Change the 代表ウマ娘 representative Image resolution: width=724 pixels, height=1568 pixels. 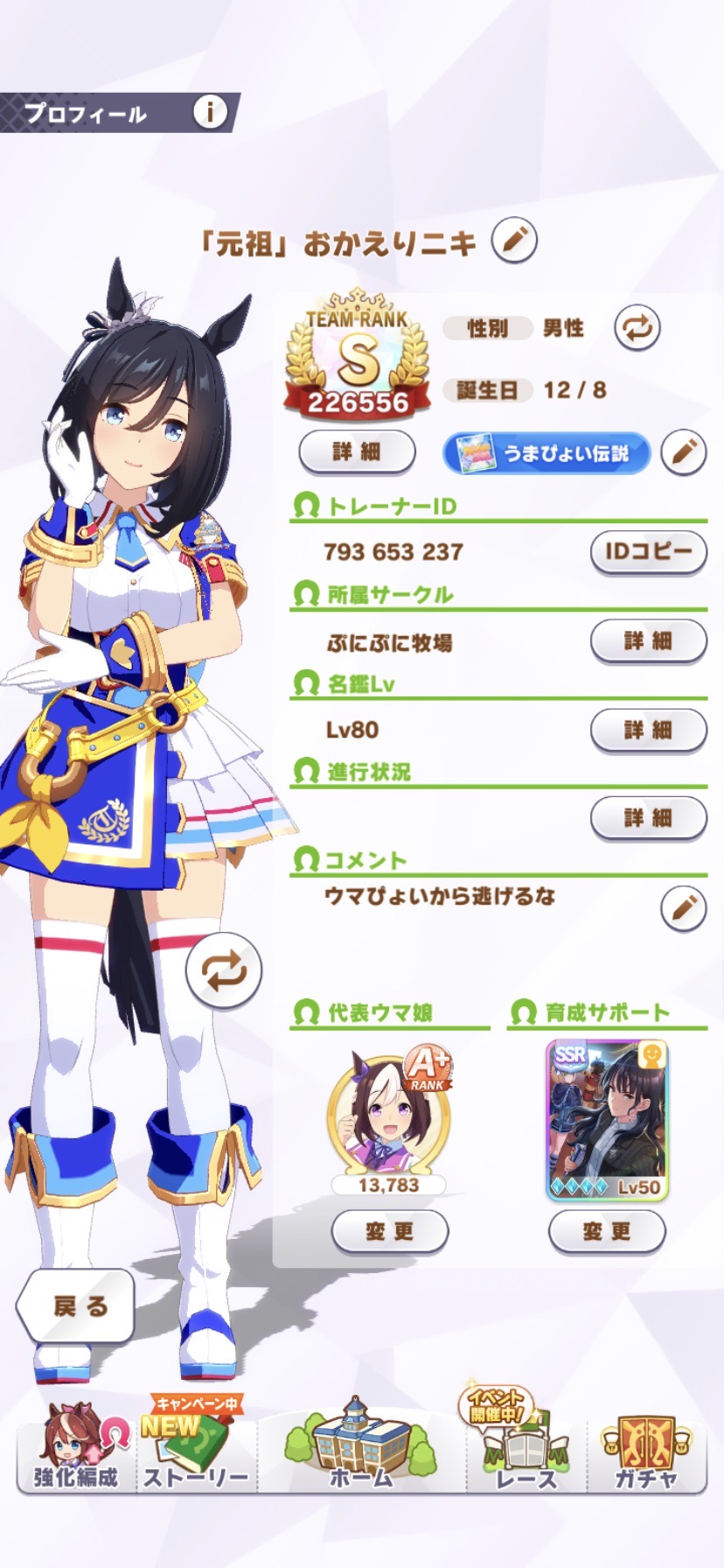click(x=389, y=1232)
